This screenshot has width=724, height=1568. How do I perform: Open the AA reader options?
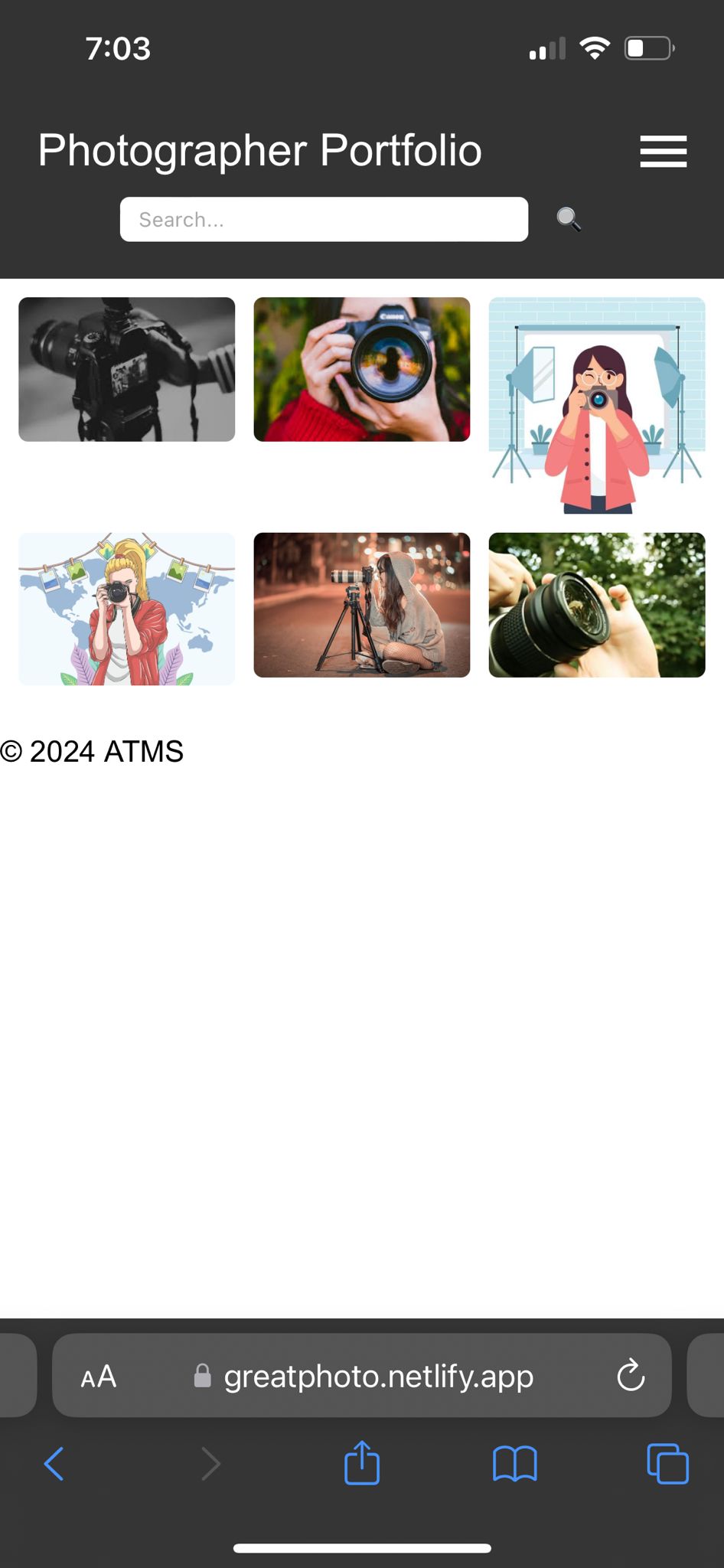click(99, 1377)
